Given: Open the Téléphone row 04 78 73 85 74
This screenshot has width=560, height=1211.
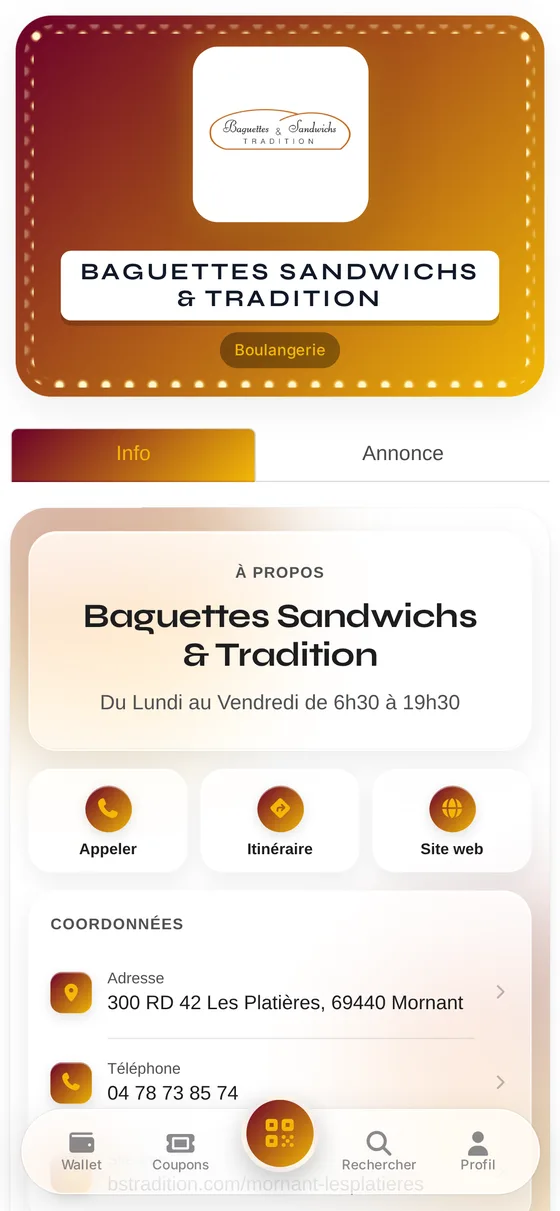Looking at the screenshot, I should pyautogui.click(x=280, y=1082).
